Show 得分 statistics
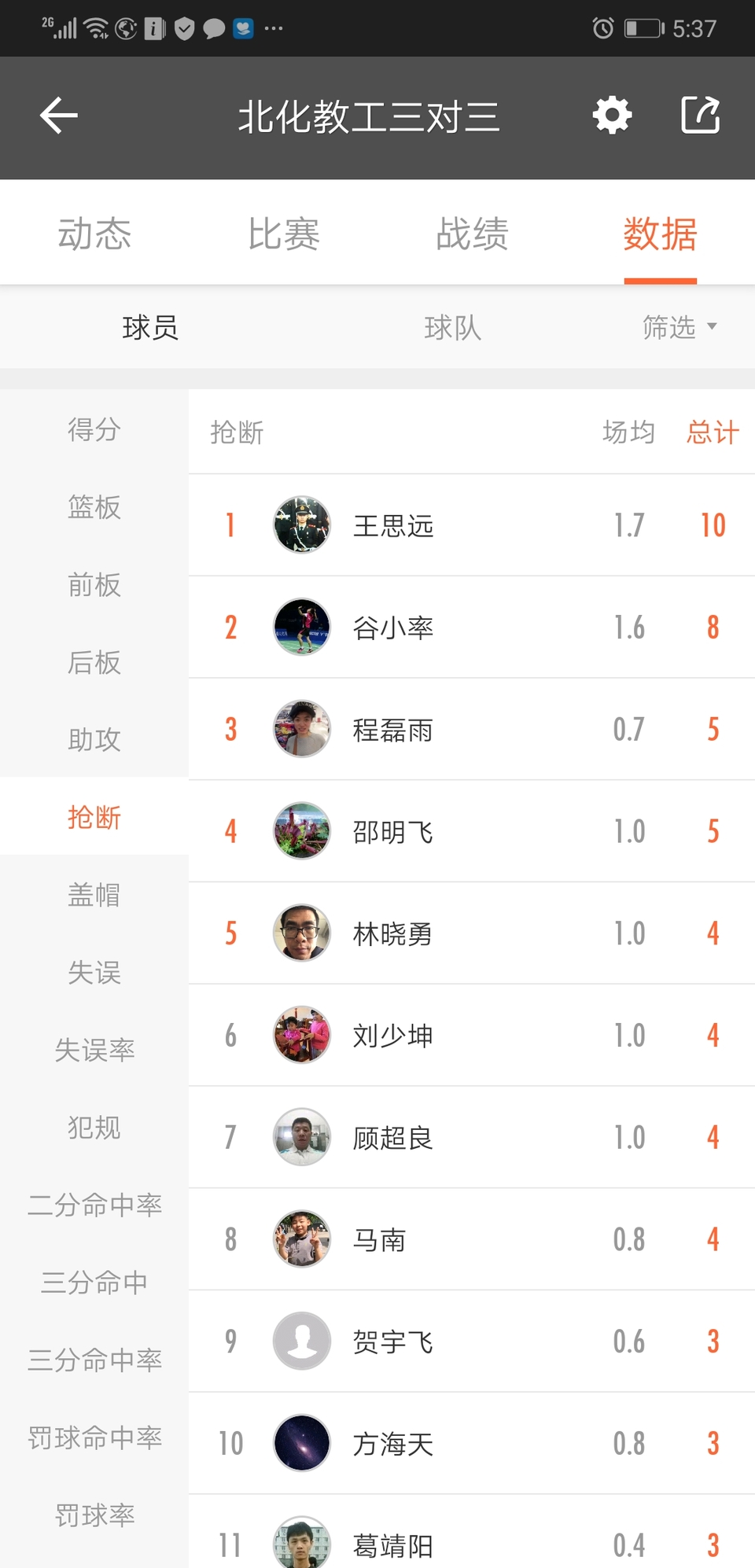Image resolution: width=755 pixels, height=1568 pixels. coord(94,429)
